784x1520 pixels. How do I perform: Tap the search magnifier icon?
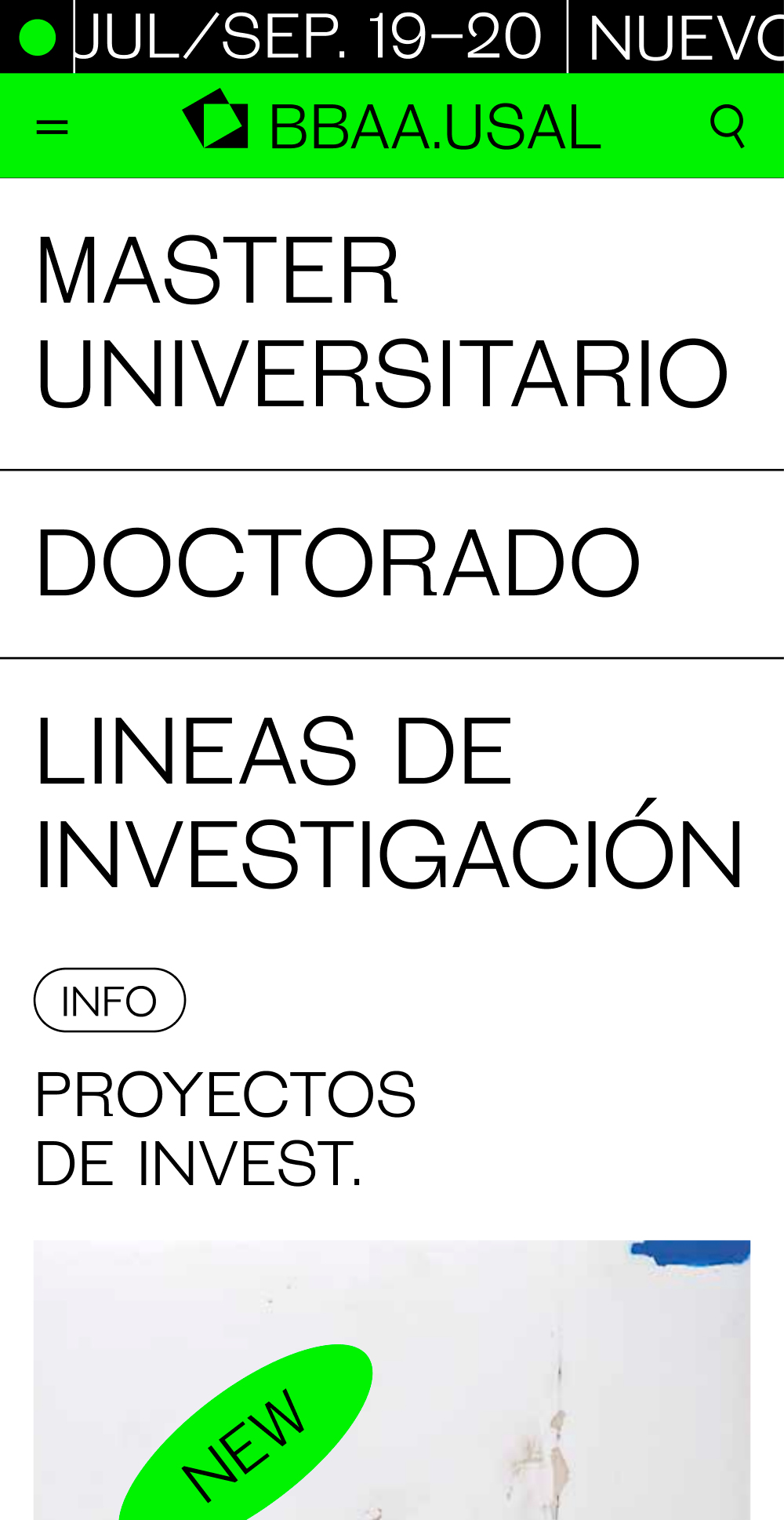click(727, 125)
